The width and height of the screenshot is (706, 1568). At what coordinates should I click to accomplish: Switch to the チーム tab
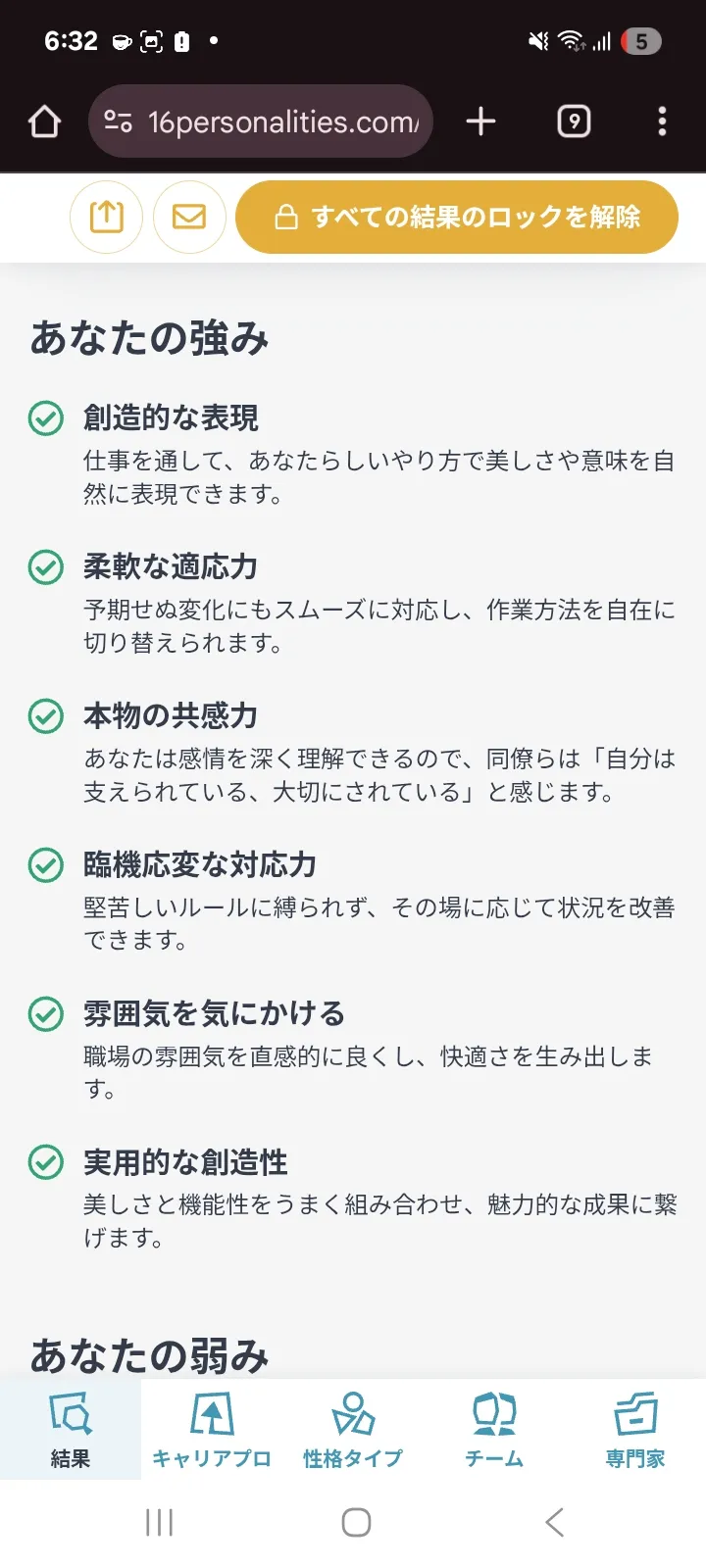494,1429
